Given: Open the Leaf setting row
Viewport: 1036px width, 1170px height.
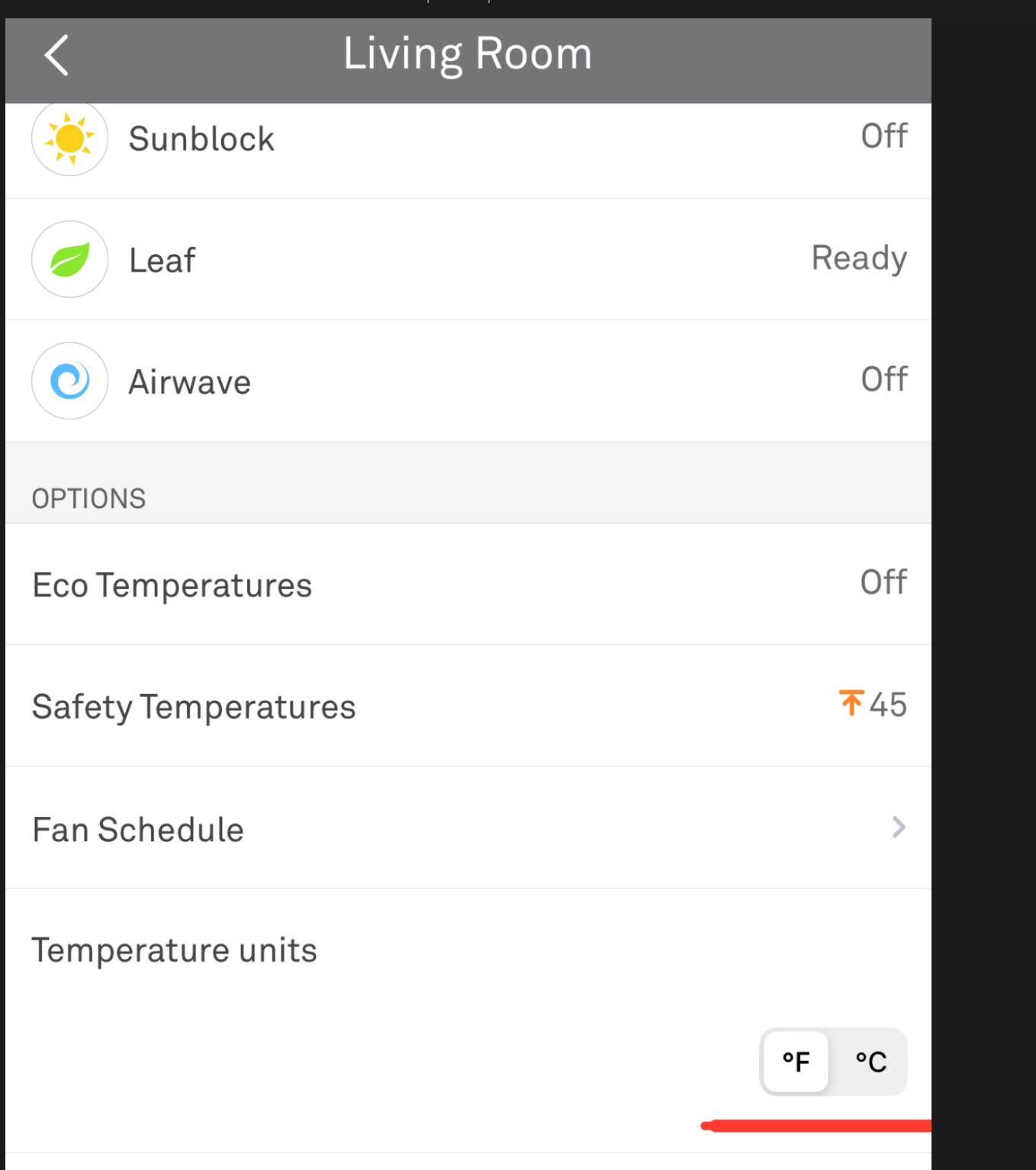Looking at the screenshot, I should 467,259.
